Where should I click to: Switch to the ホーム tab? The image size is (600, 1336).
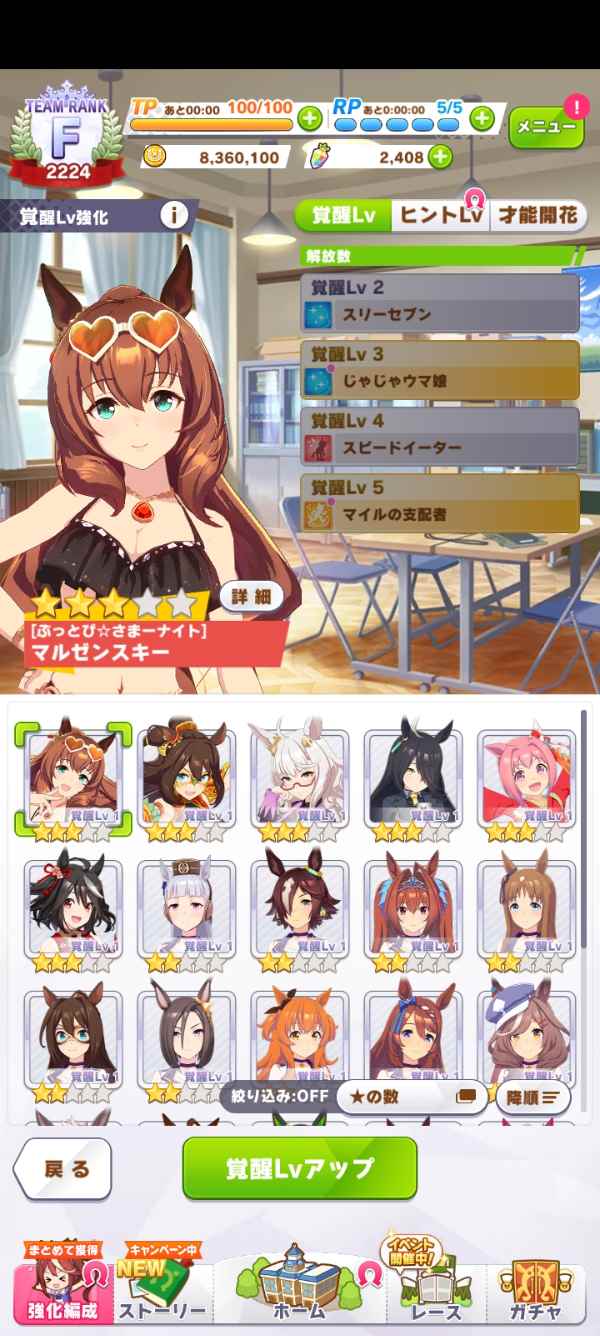tap(299, 1290)
